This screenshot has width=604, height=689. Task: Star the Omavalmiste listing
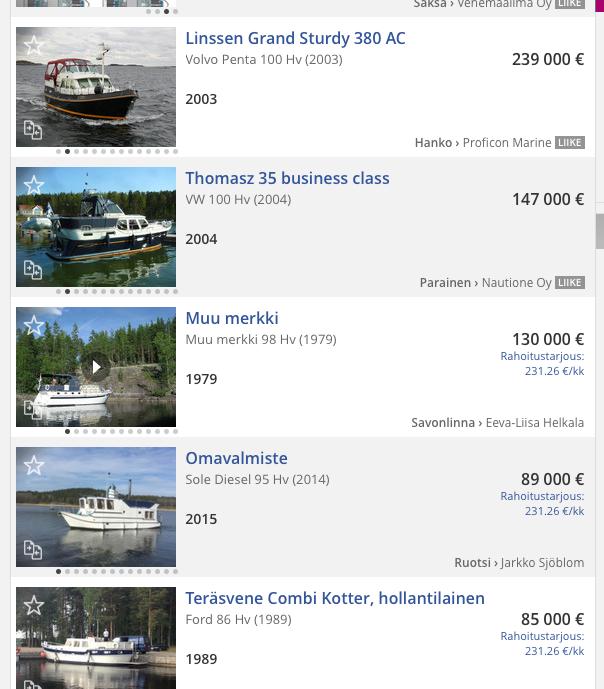click(34, 466)
